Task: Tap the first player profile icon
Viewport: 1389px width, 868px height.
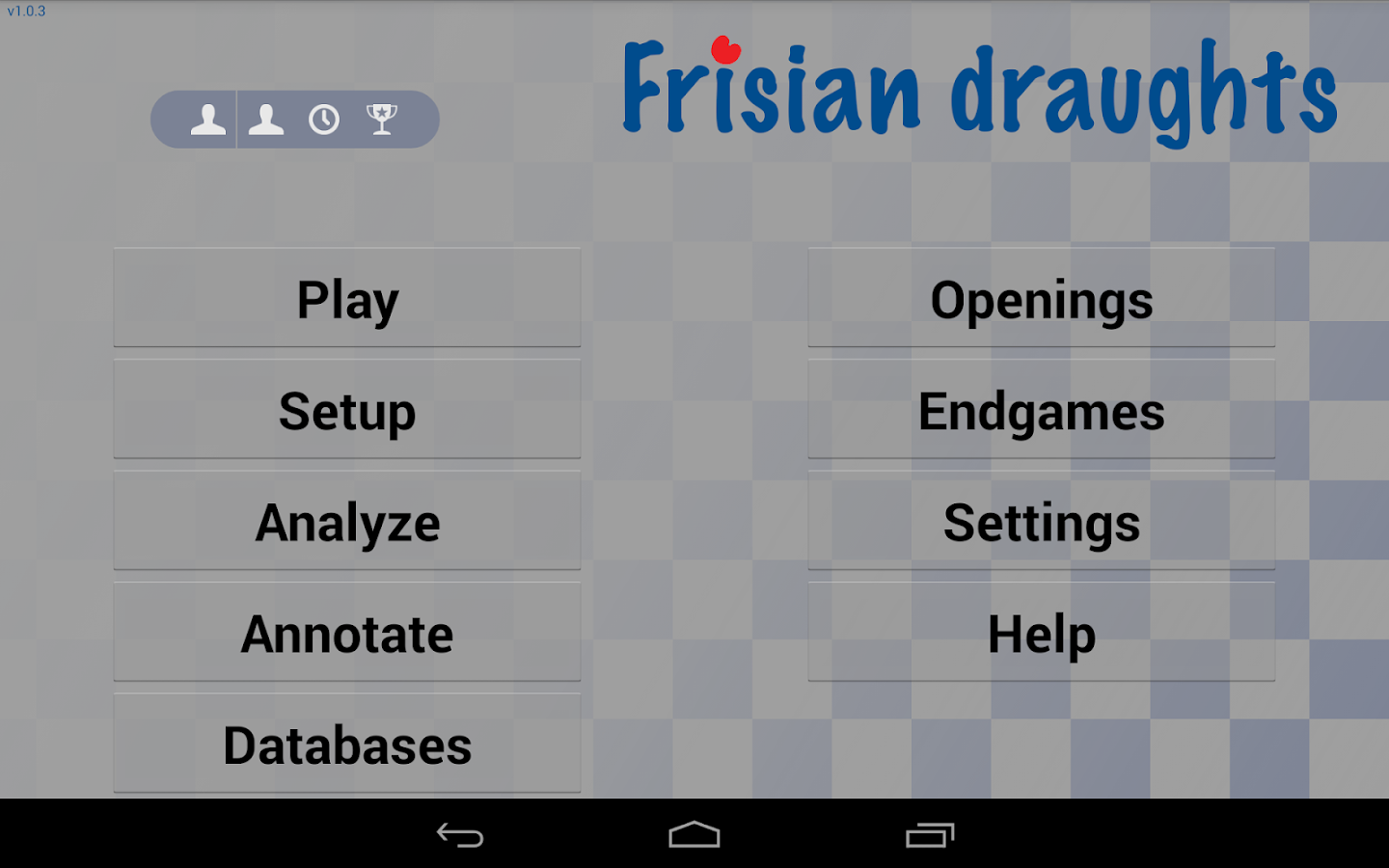Action: [x=207, y=120]
